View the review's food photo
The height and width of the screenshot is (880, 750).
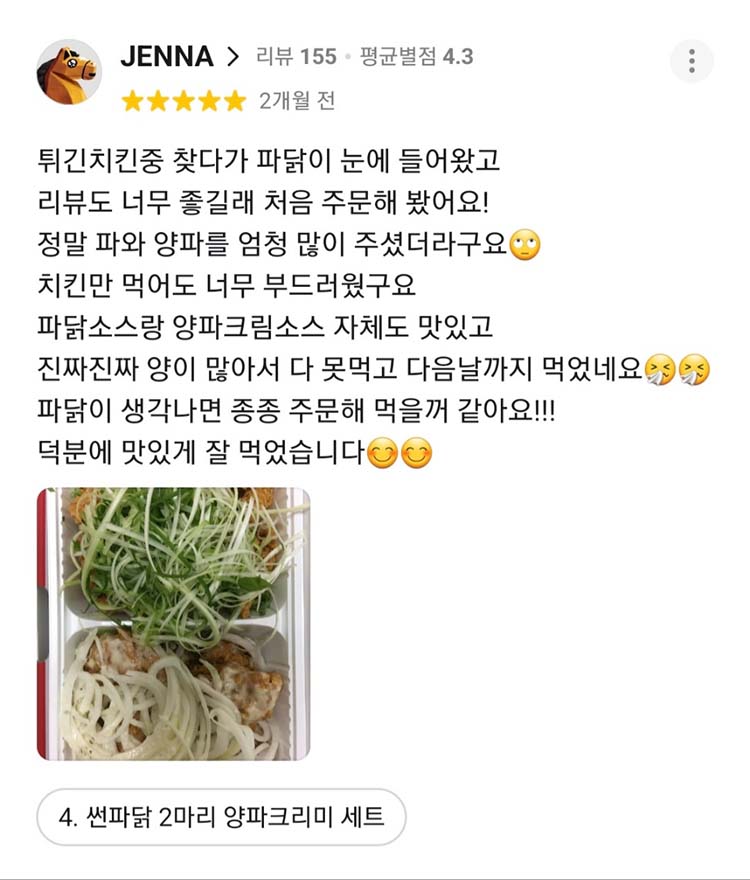coord(173,624)
